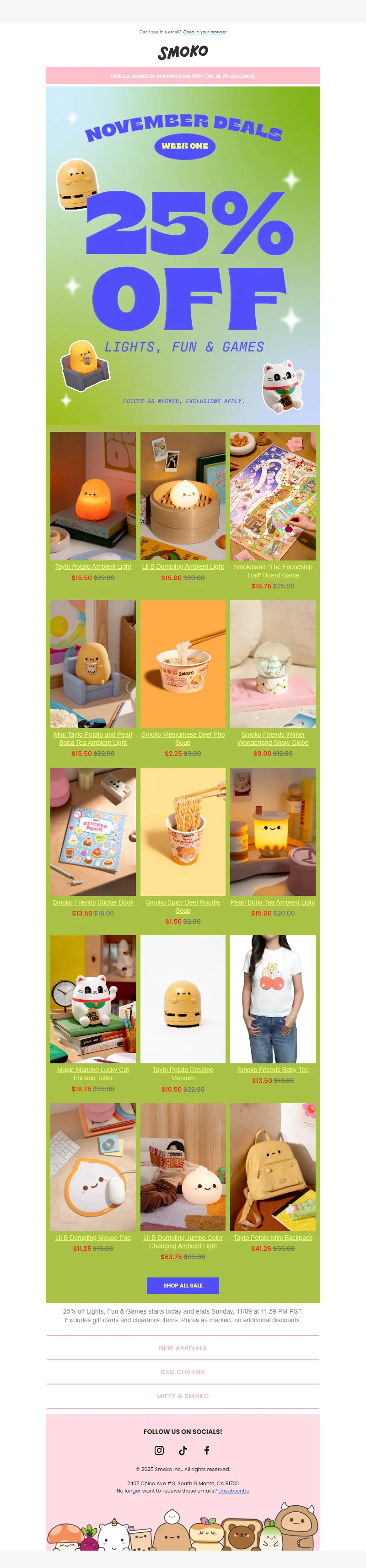View Tayto Potato Desktop Vacuum link
Image resolution: width=366 pixels, height=1568 pixels.
(183, 1074)
